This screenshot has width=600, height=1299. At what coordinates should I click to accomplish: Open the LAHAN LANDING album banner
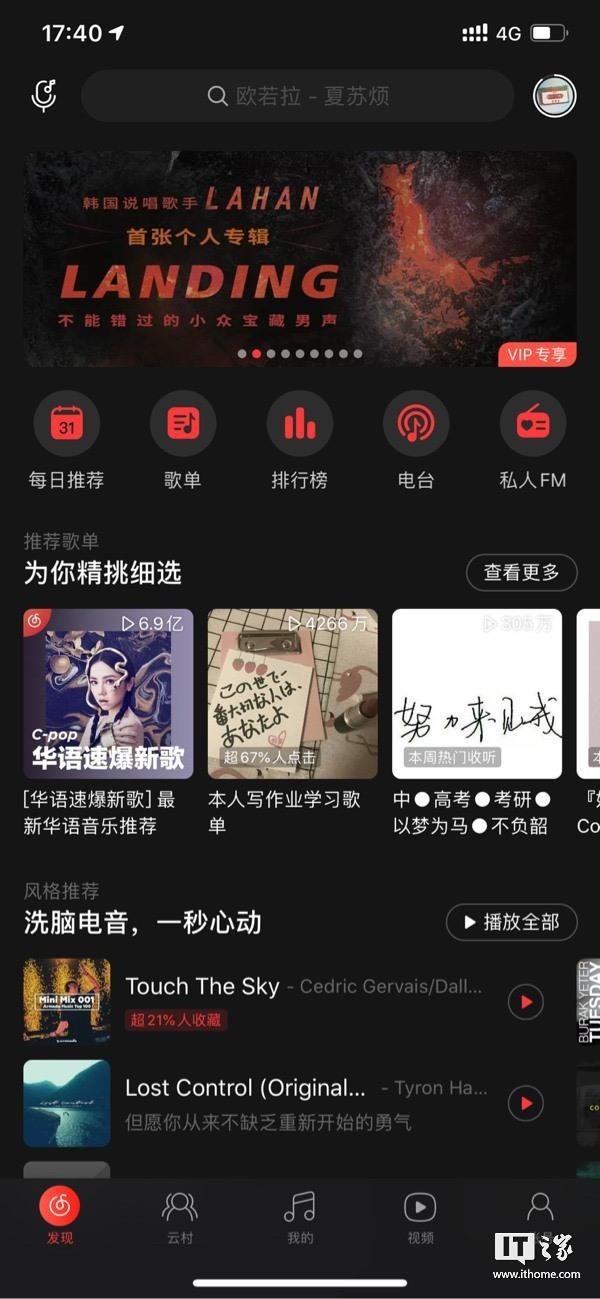pyautogui.click(x=300, y=258)
